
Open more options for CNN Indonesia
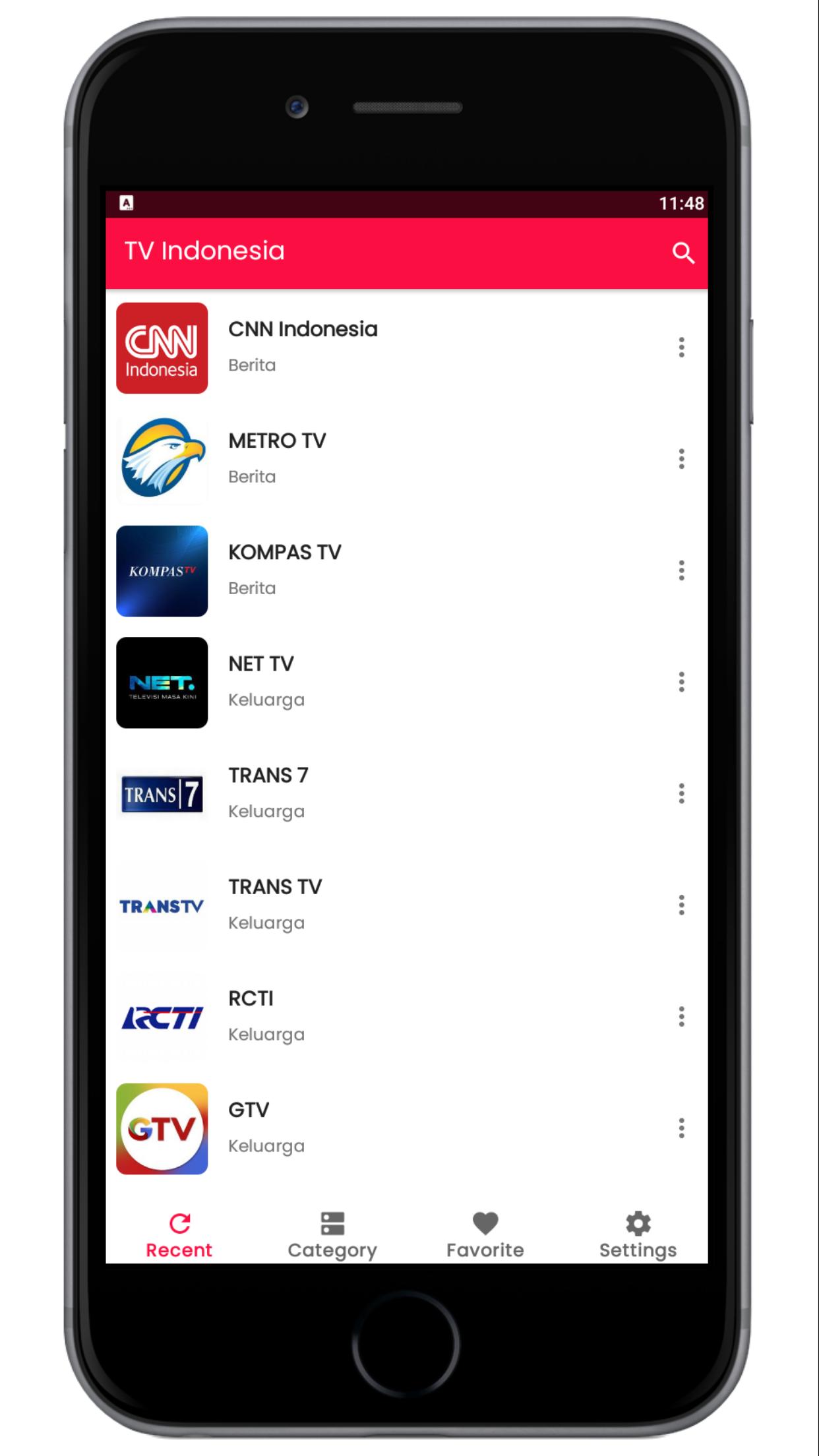(x=681, y=347)
